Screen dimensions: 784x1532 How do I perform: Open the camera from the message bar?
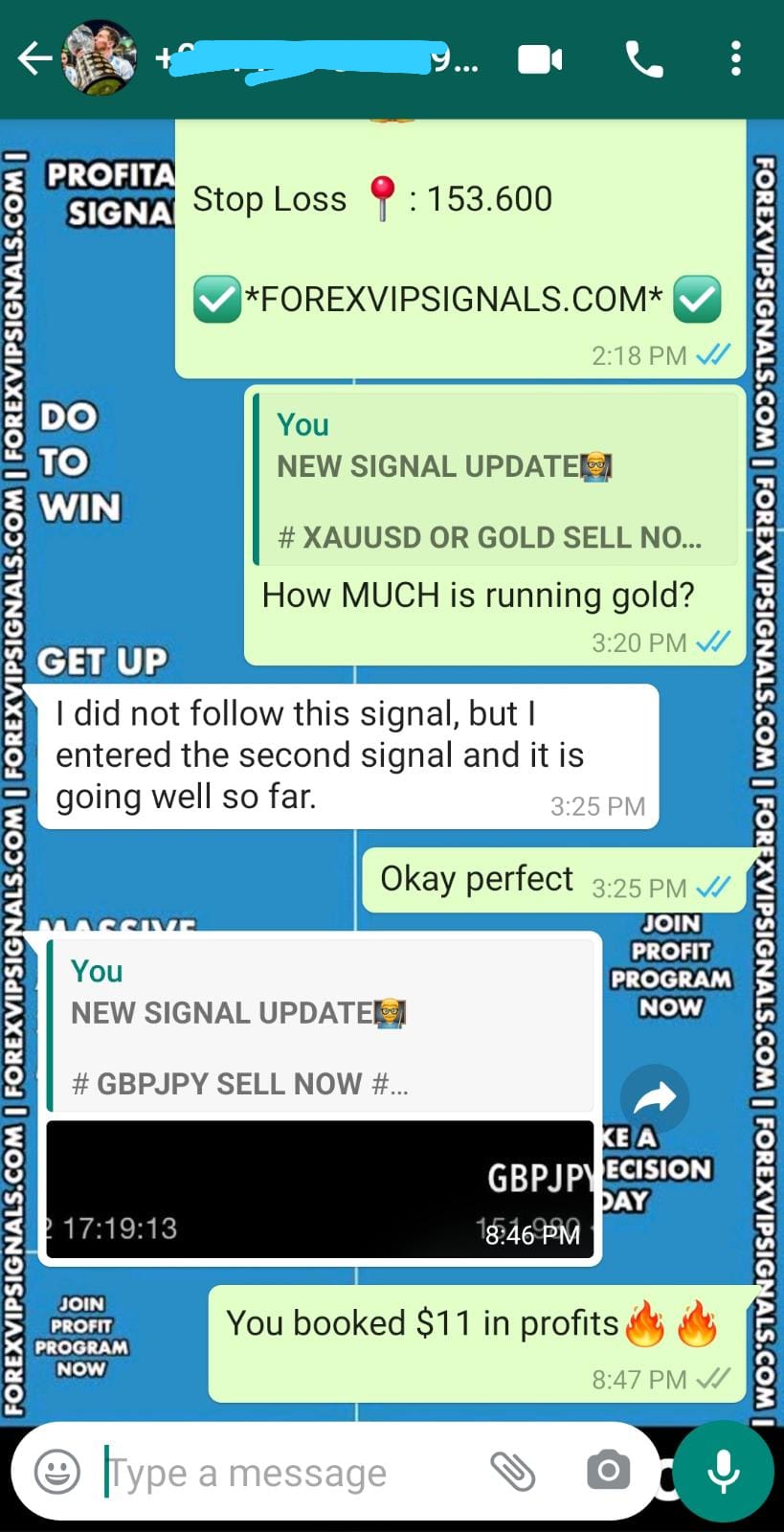(608, 1472)
